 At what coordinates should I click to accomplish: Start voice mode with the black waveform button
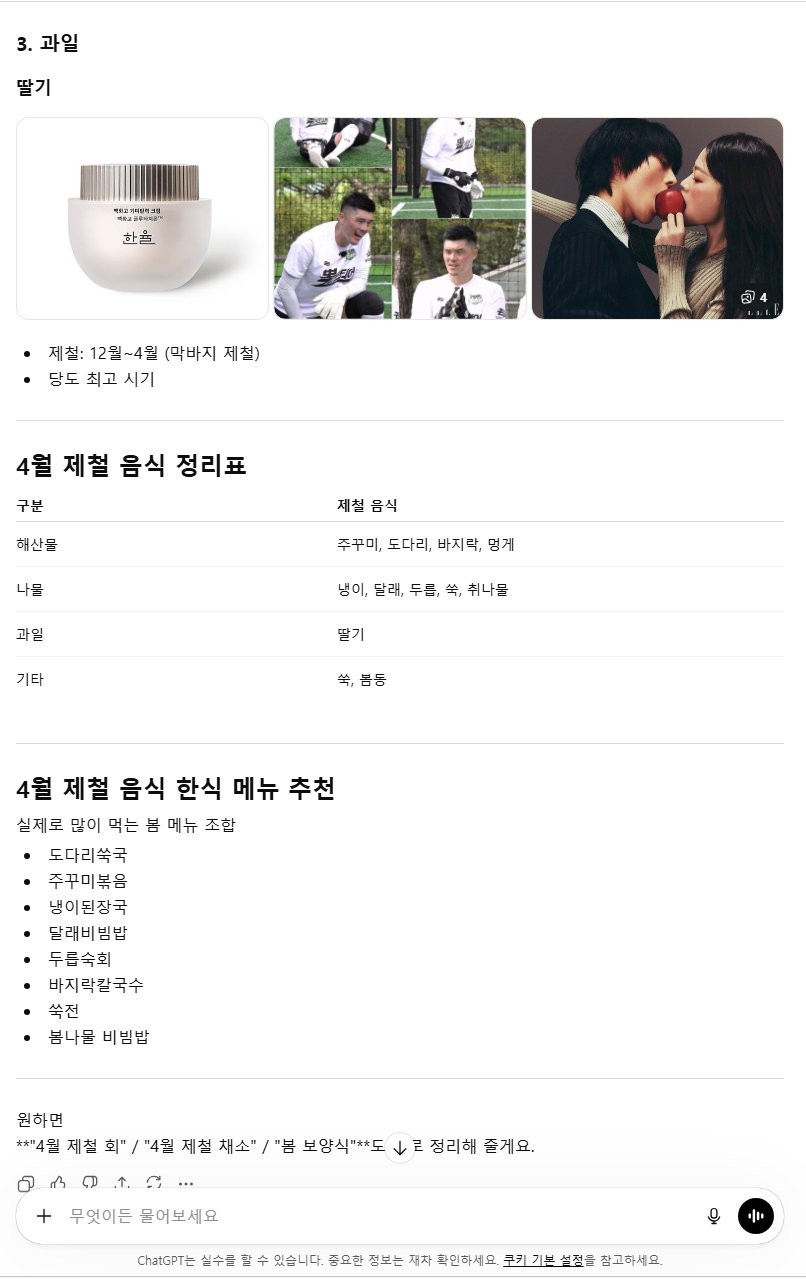click(x=756, y=1216)
